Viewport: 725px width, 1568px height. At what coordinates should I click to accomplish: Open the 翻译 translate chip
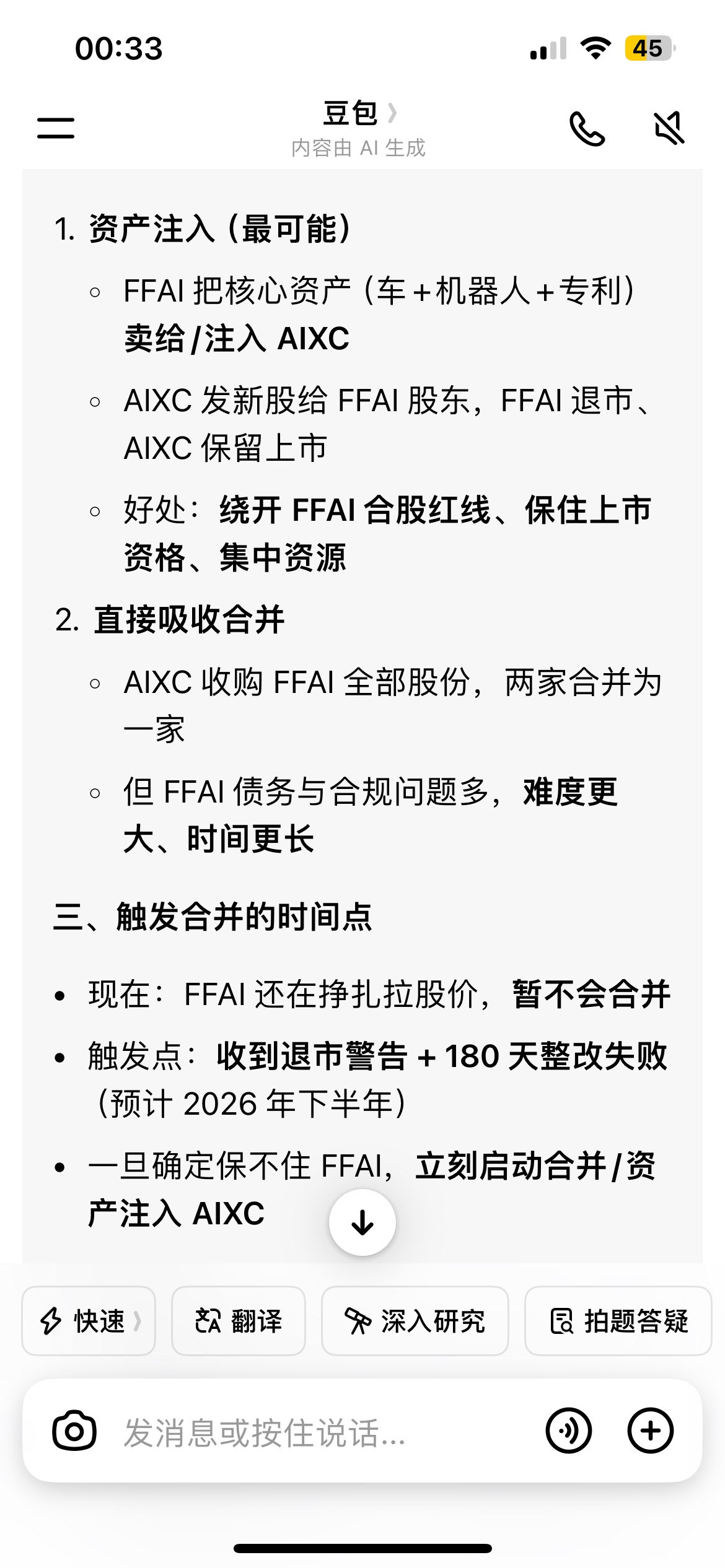239,1321
